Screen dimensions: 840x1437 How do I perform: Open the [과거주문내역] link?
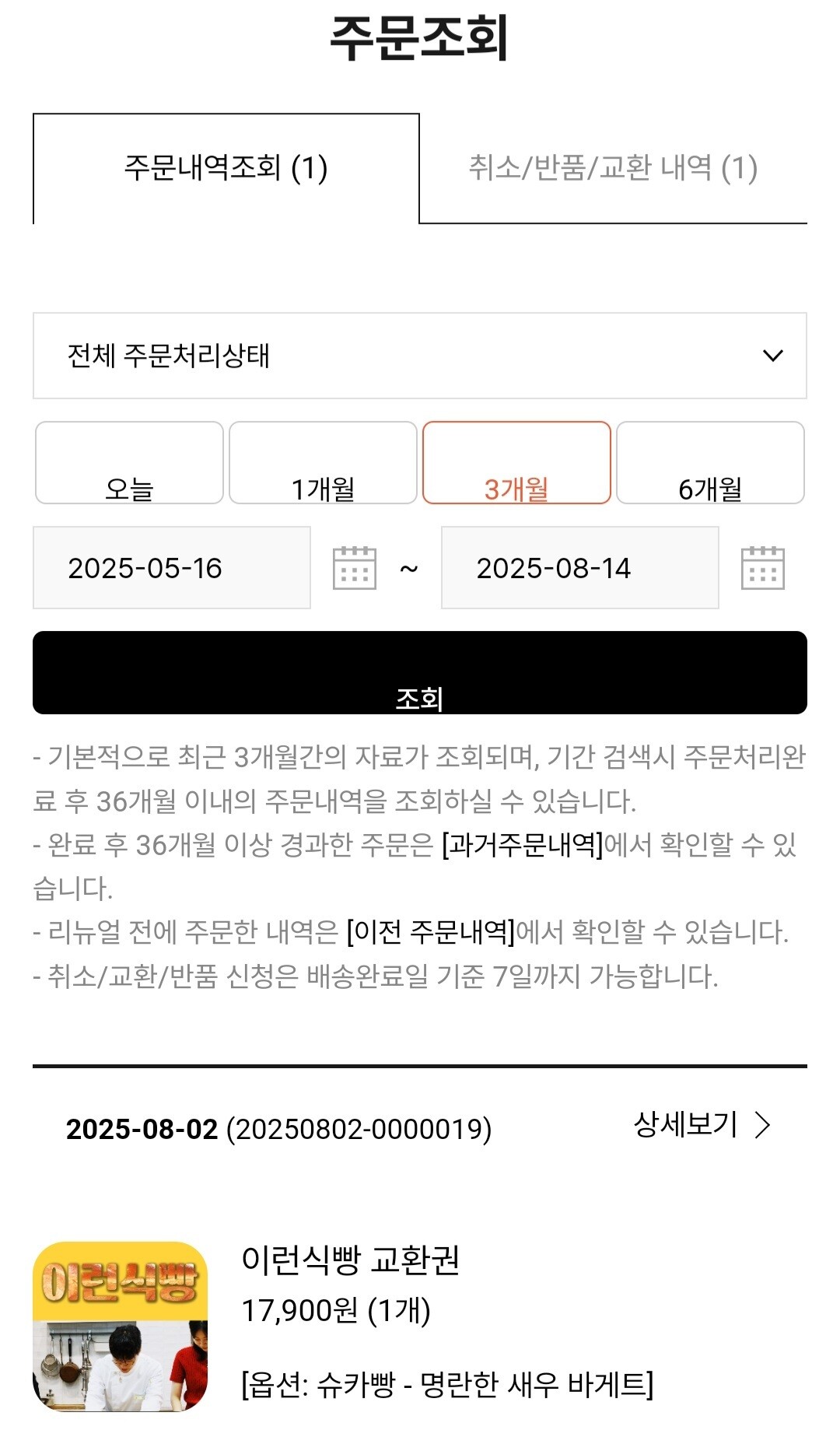click(523, 845)
